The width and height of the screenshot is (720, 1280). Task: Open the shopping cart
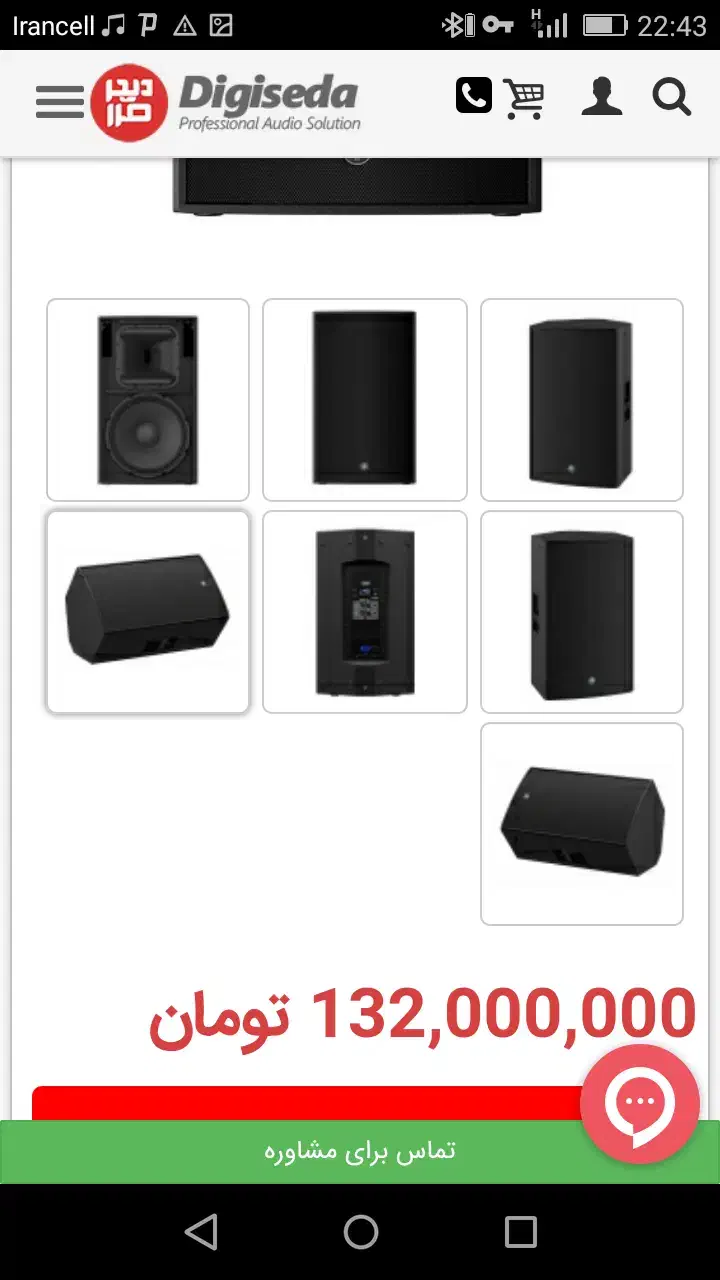(524, 98)
